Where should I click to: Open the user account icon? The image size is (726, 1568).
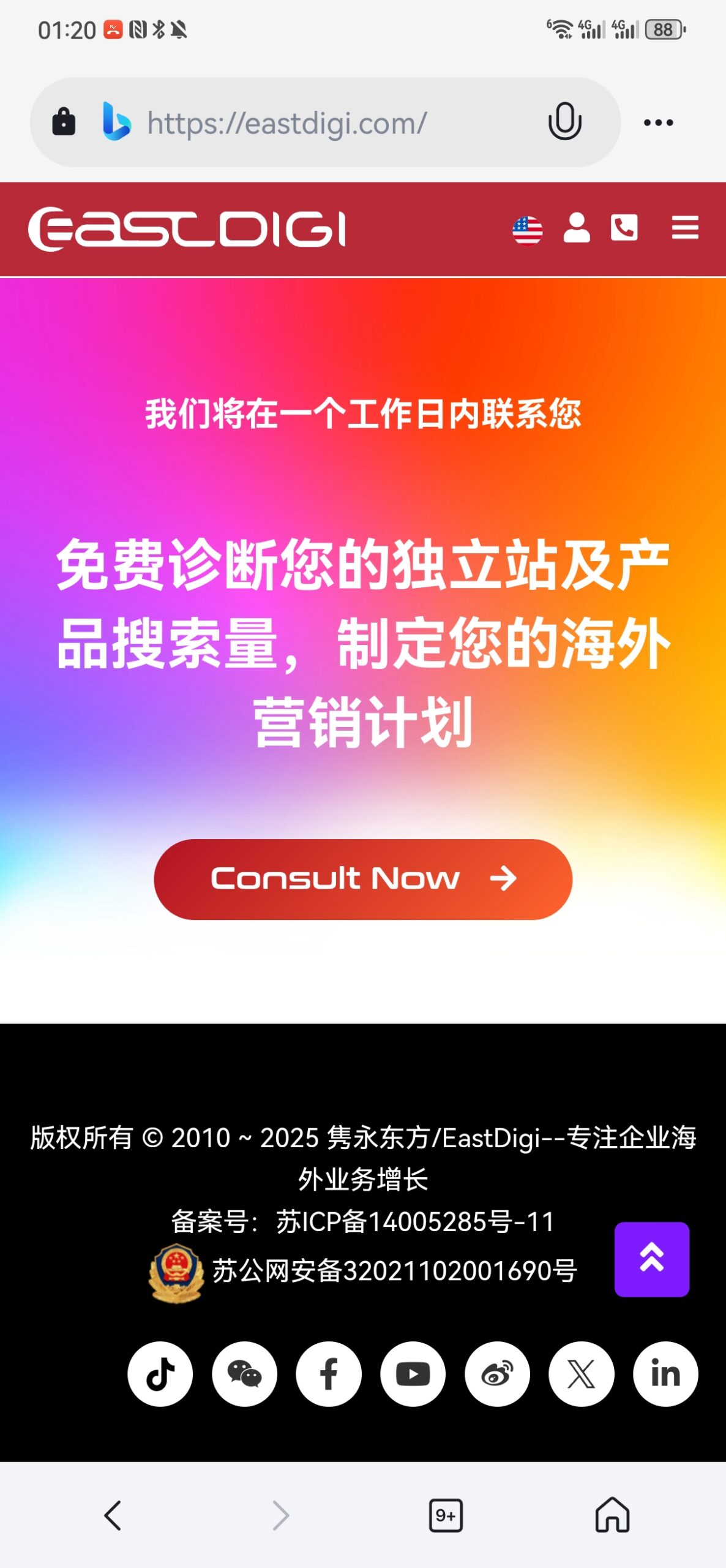tap(576, 228)
